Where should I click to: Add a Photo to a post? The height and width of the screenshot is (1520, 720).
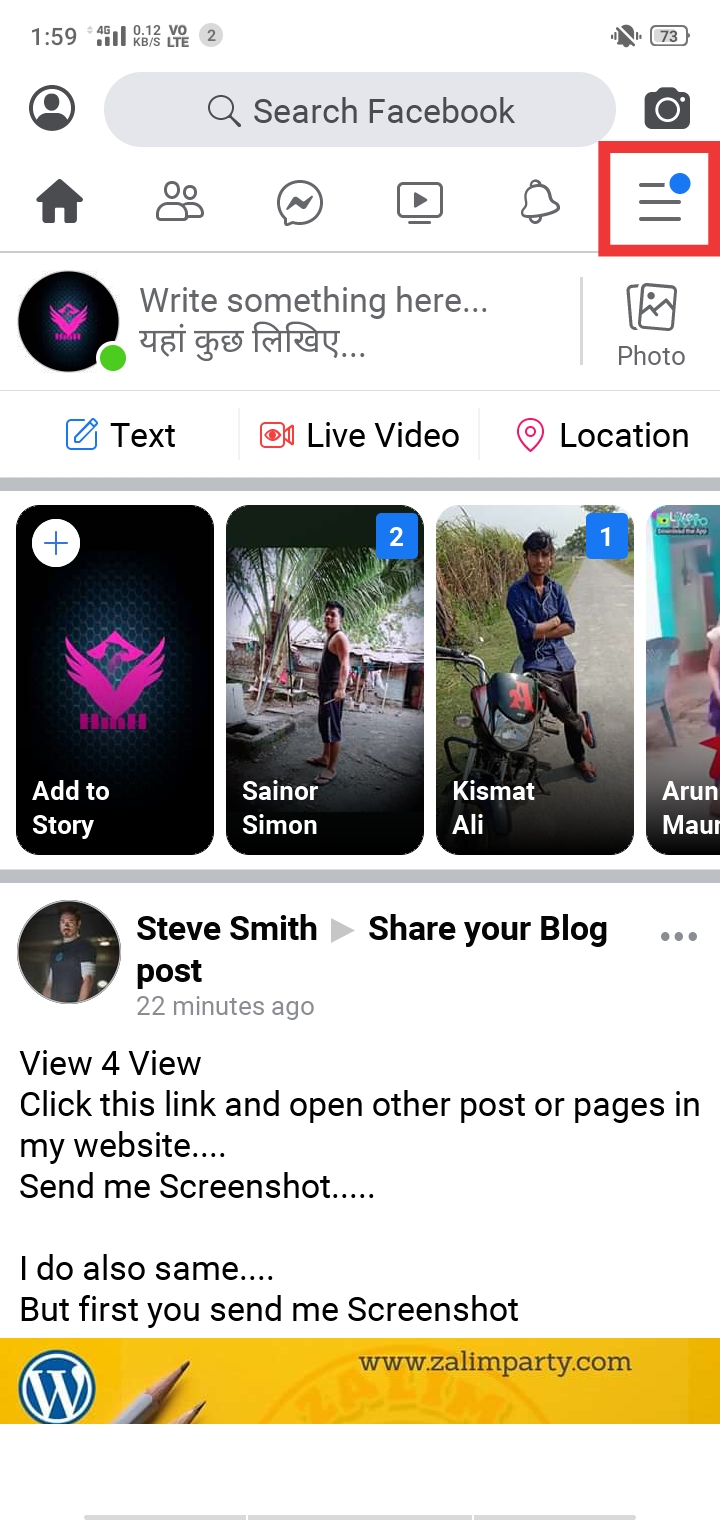(651, 324)
